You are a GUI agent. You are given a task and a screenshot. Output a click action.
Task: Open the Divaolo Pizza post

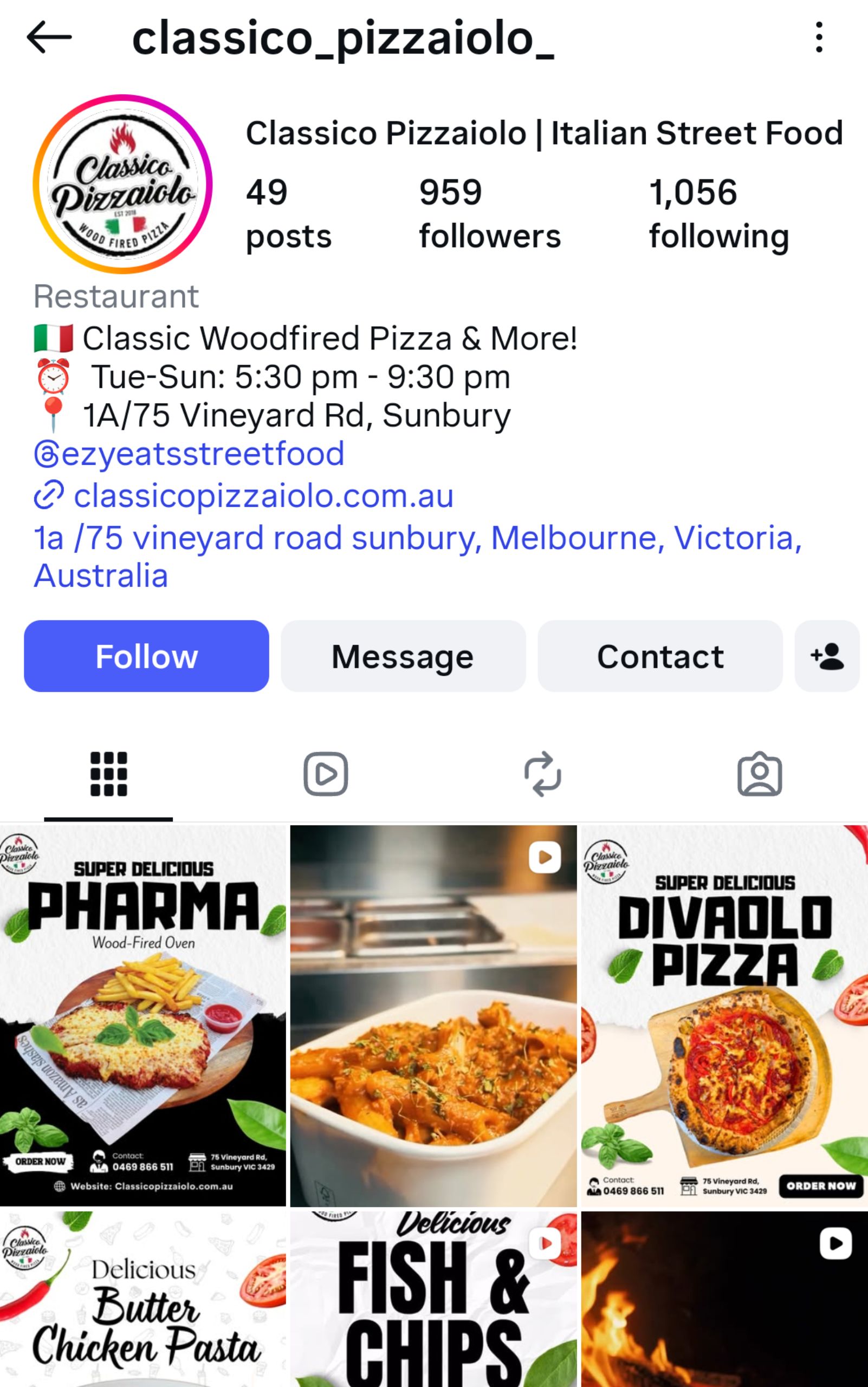(x=724, y=1015)
